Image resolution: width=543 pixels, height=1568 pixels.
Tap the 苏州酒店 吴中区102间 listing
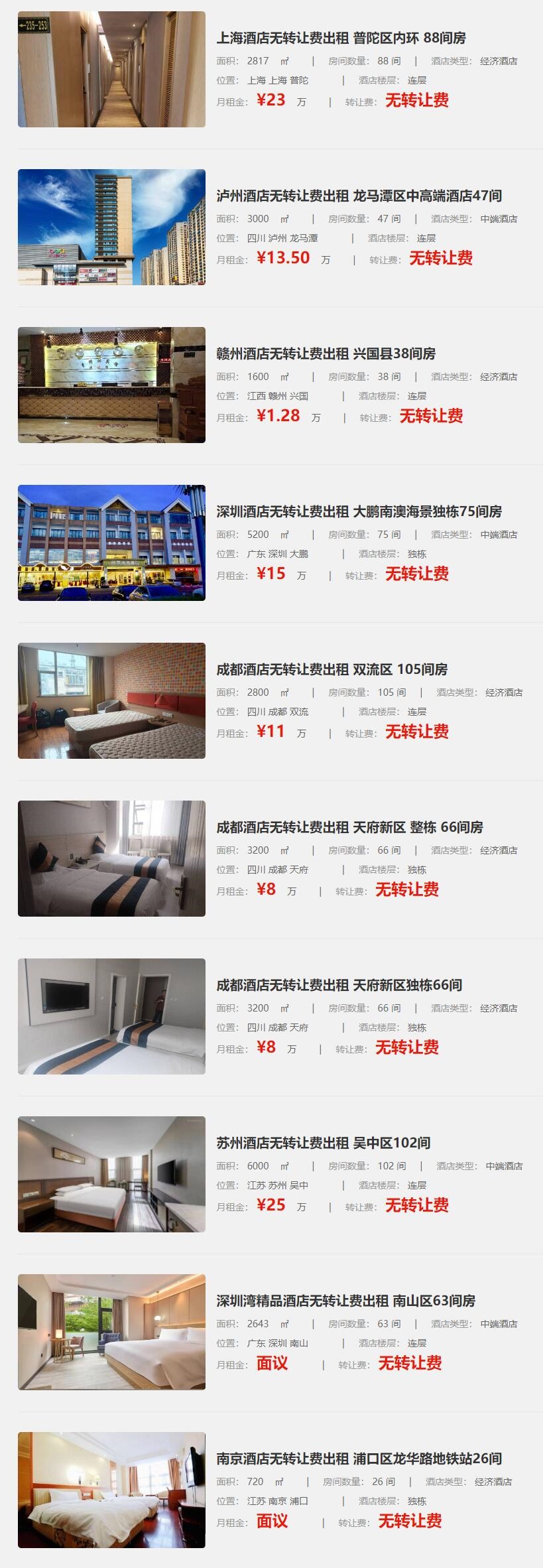click(323, 1143)
